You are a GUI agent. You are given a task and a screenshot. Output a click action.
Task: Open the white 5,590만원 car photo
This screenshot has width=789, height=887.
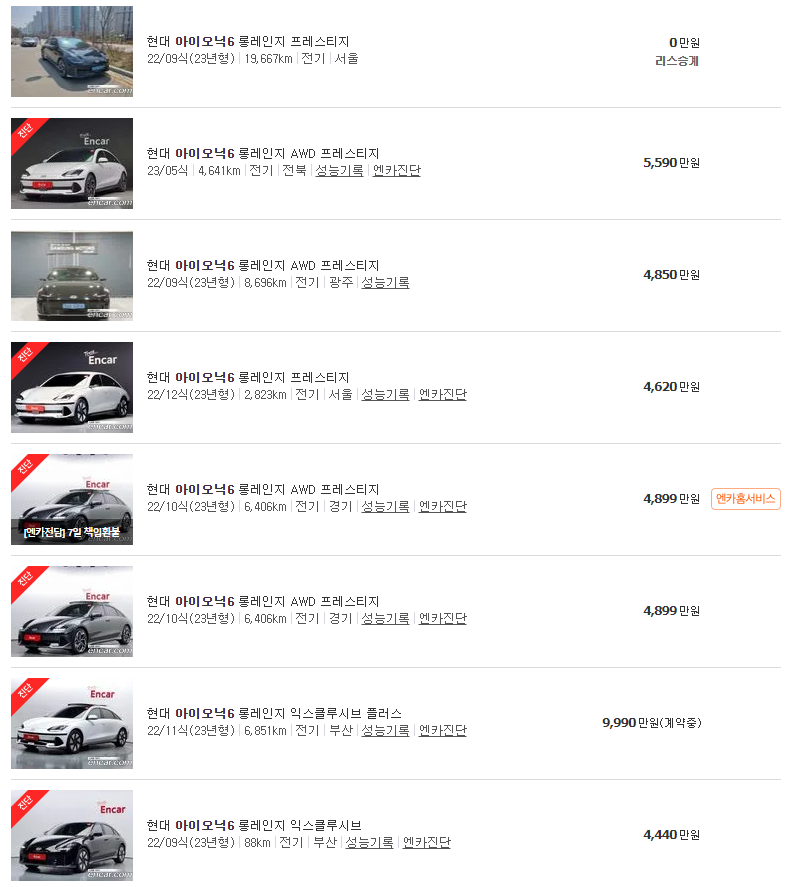pyautogui.click(x=72, y=163)
